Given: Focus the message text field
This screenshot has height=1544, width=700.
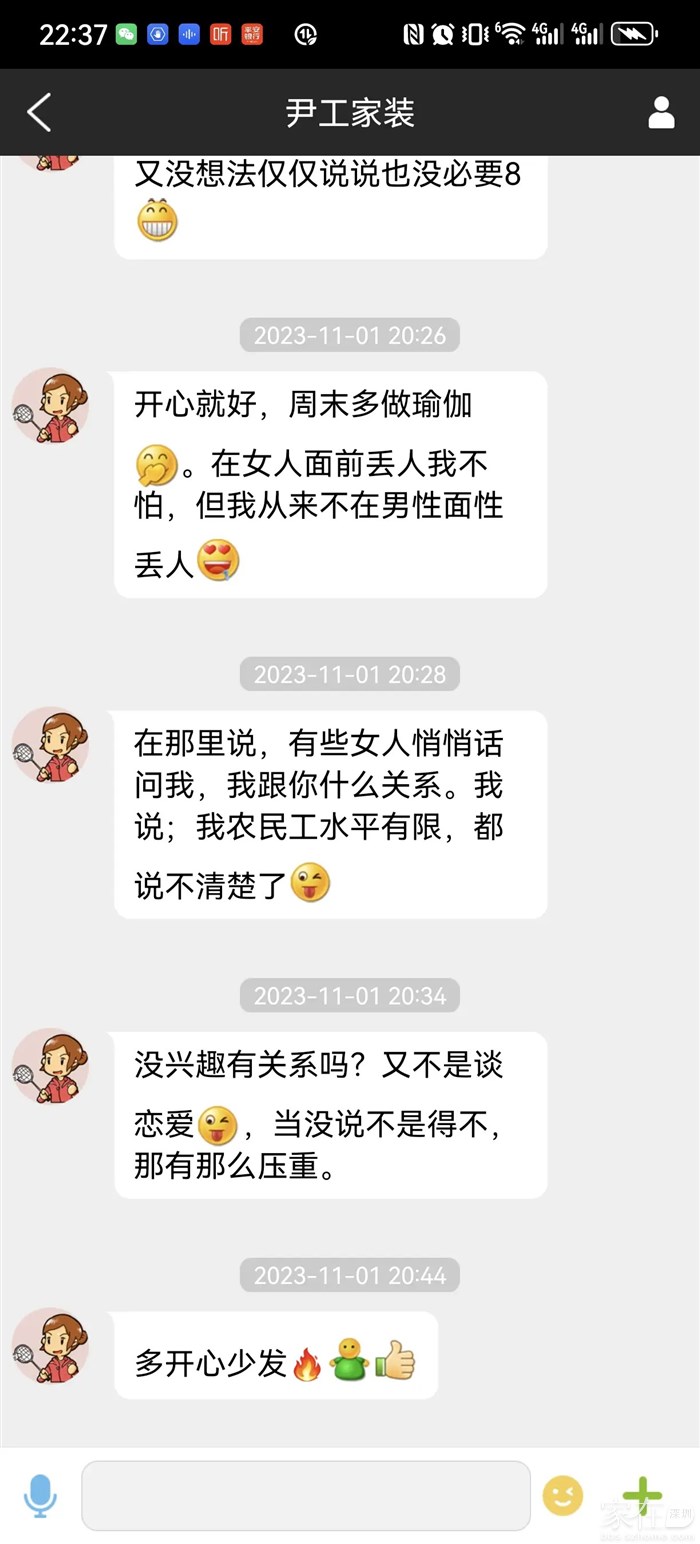Looking at the screenshot, I should tap(306, 1496).
